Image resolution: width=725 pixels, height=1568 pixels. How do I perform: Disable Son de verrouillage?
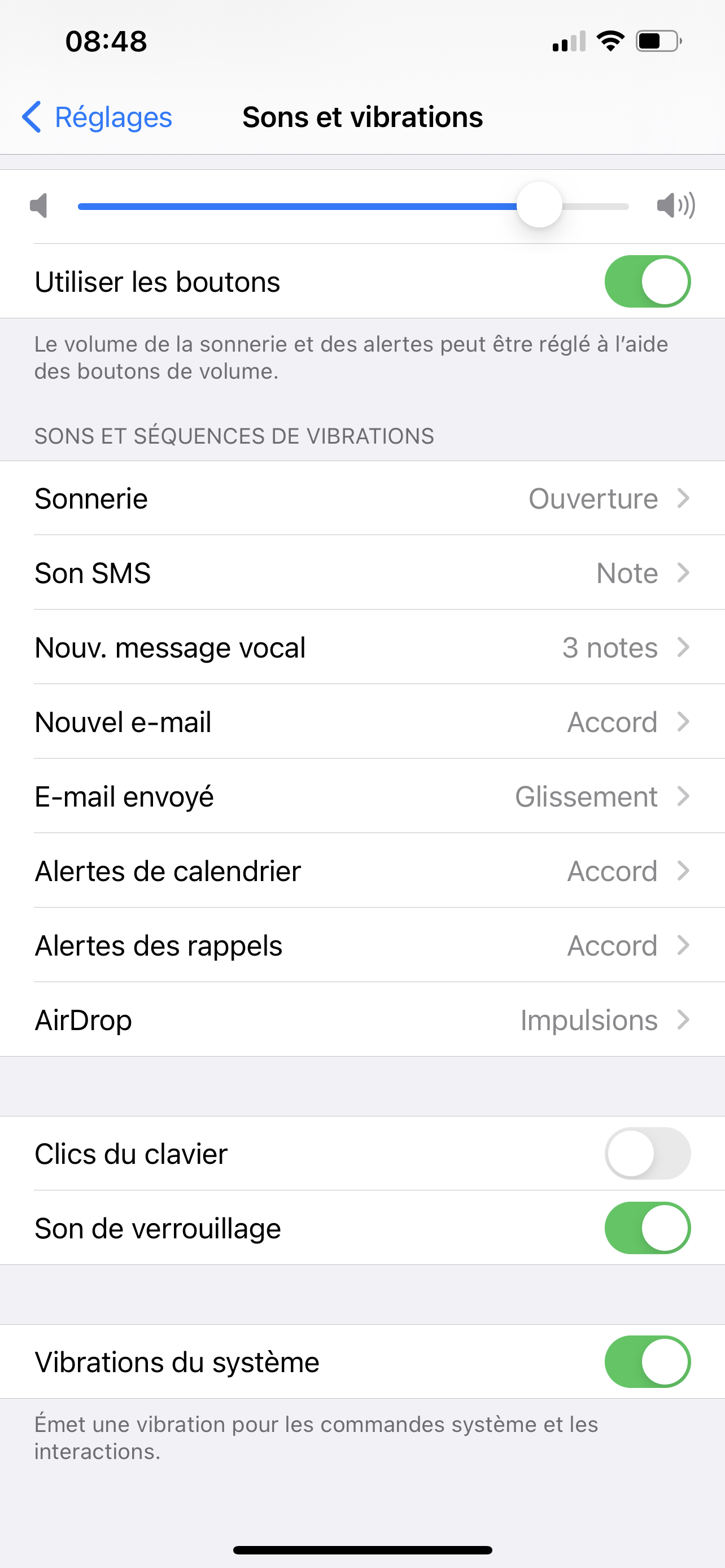(647, 1228)
